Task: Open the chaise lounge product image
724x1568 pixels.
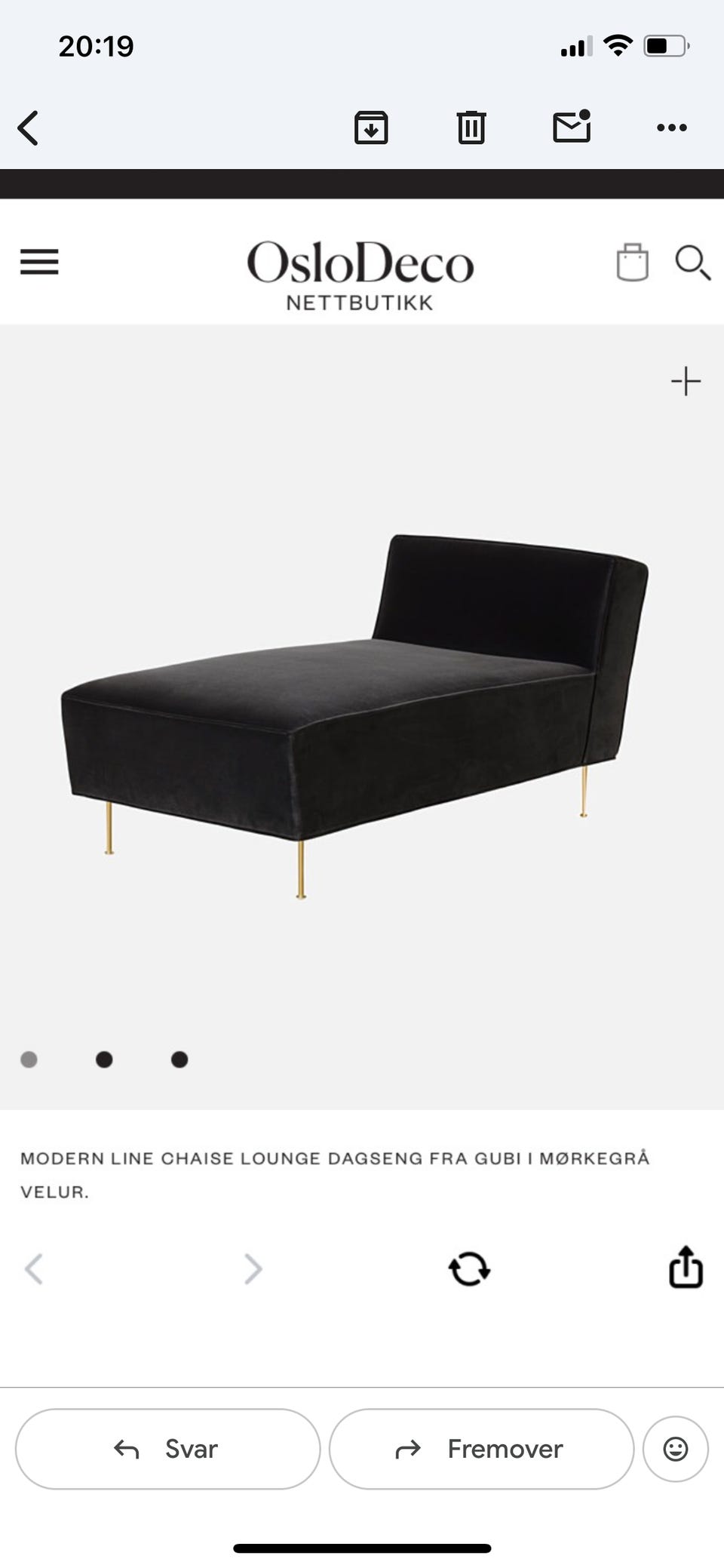Action: coord(354,716)
